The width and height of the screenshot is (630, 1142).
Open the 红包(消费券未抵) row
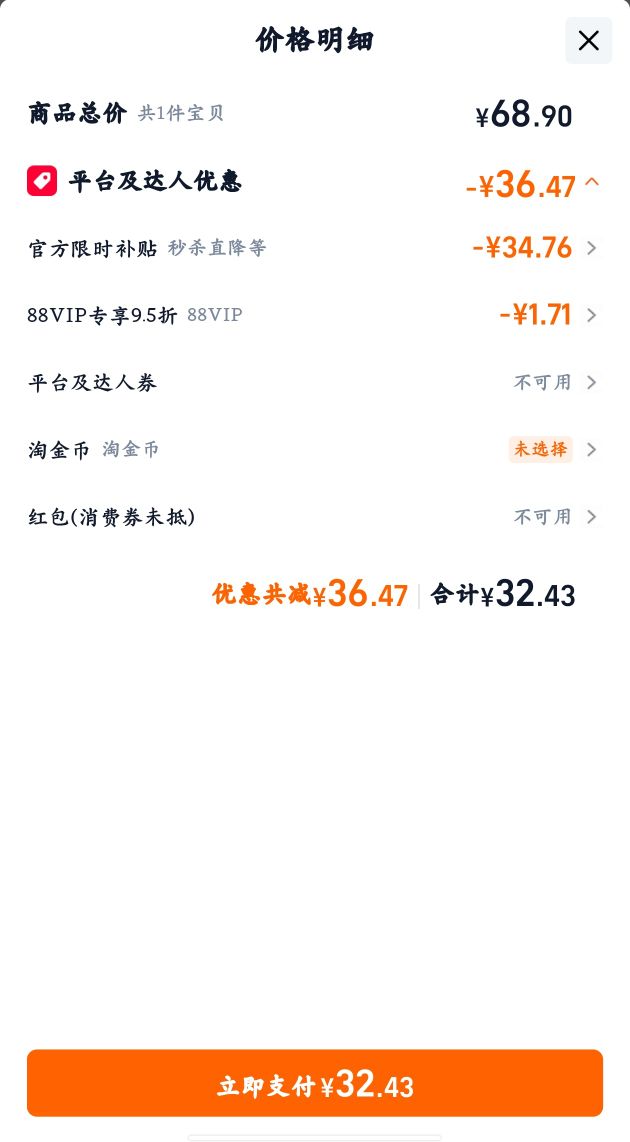pyautogui.click(x=314, y=516)
